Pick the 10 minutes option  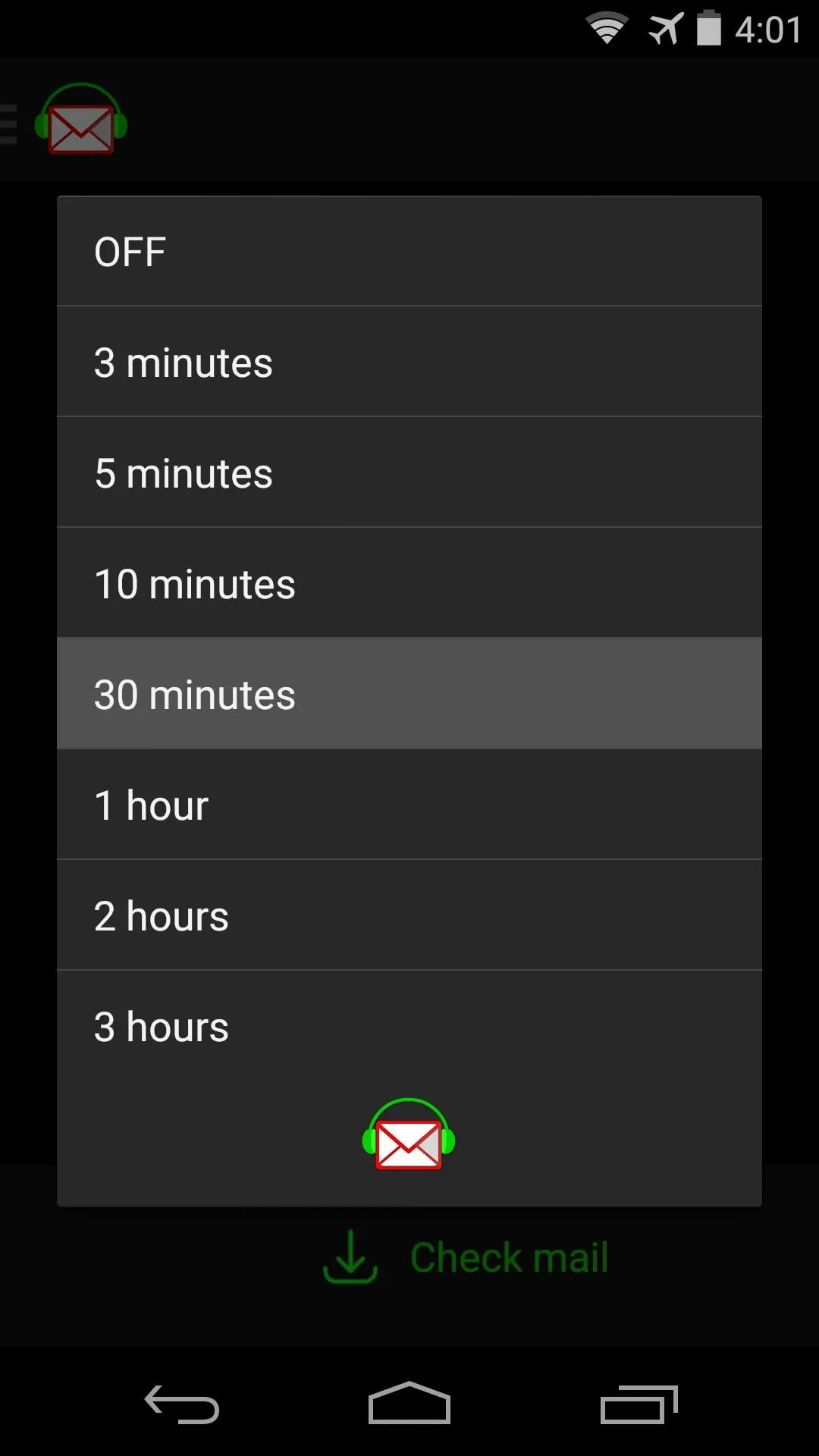tap(409, 583)
